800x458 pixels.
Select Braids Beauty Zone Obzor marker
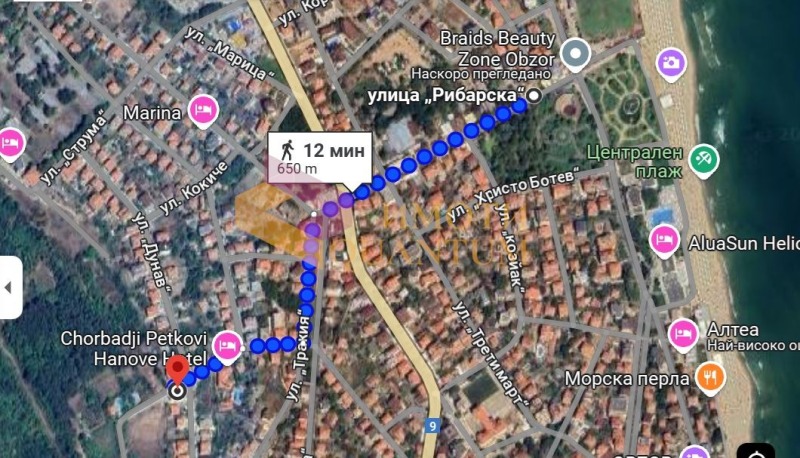coord(575,52)
